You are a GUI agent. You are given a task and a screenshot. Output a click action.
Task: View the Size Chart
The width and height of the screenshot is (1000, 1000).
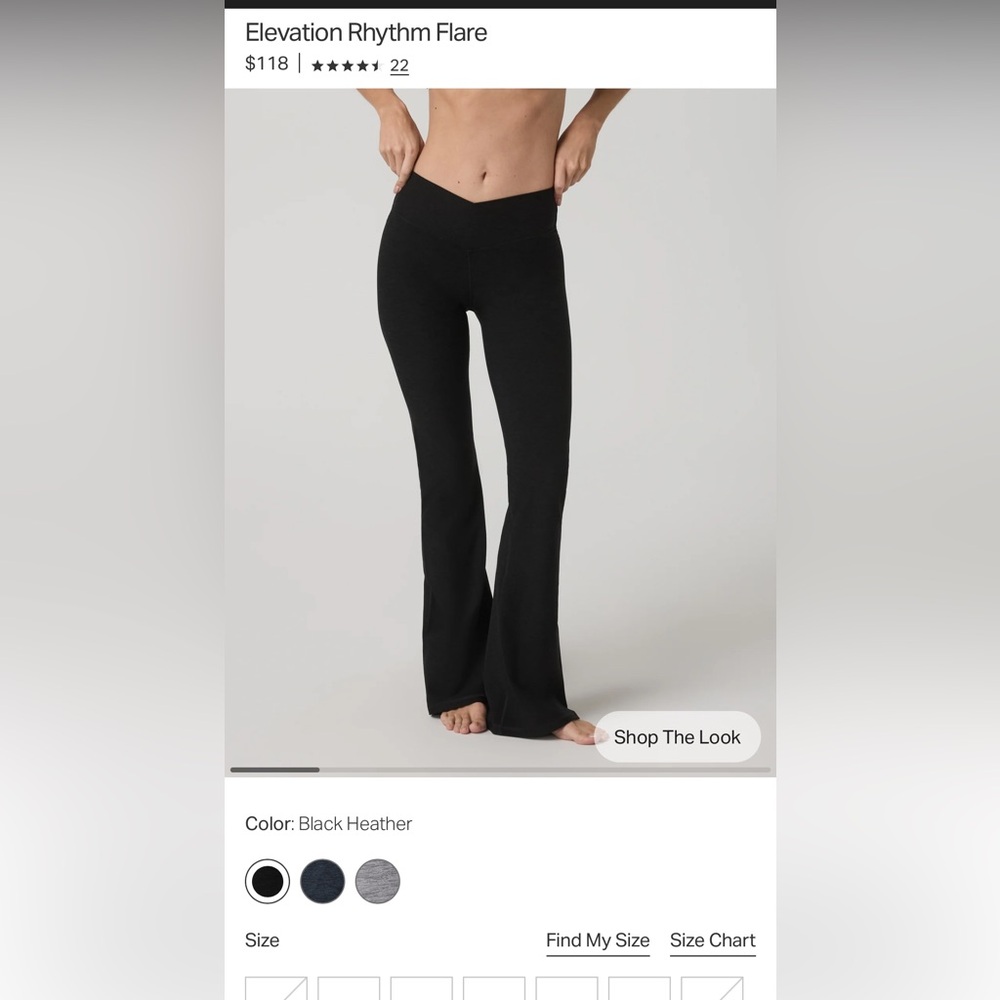pos(712,940)
